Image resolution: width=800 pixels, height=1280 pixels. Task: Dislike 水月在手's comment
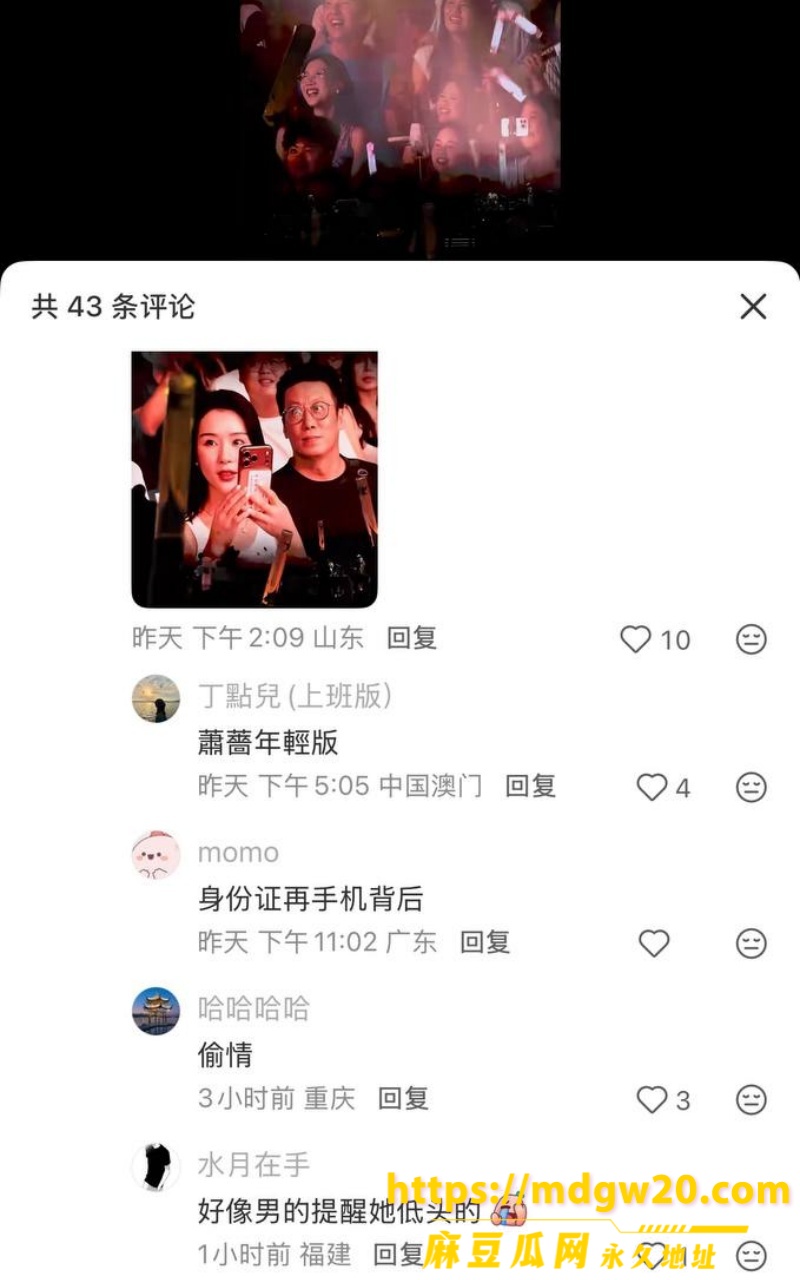pos(751,1255)
